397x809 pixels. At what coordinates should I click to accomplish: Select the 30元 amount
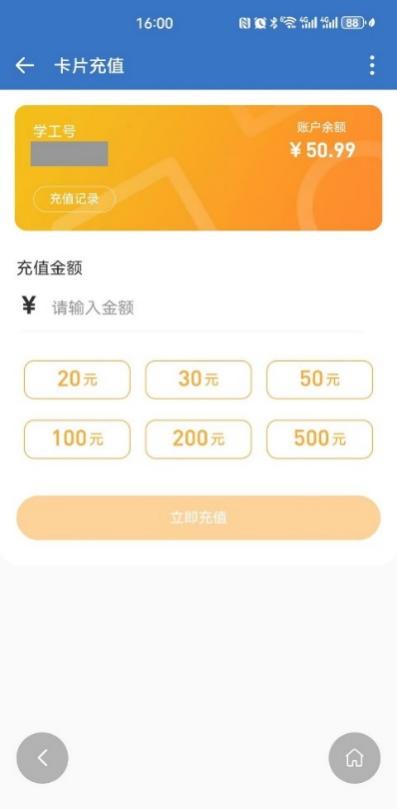pos(198,380)
